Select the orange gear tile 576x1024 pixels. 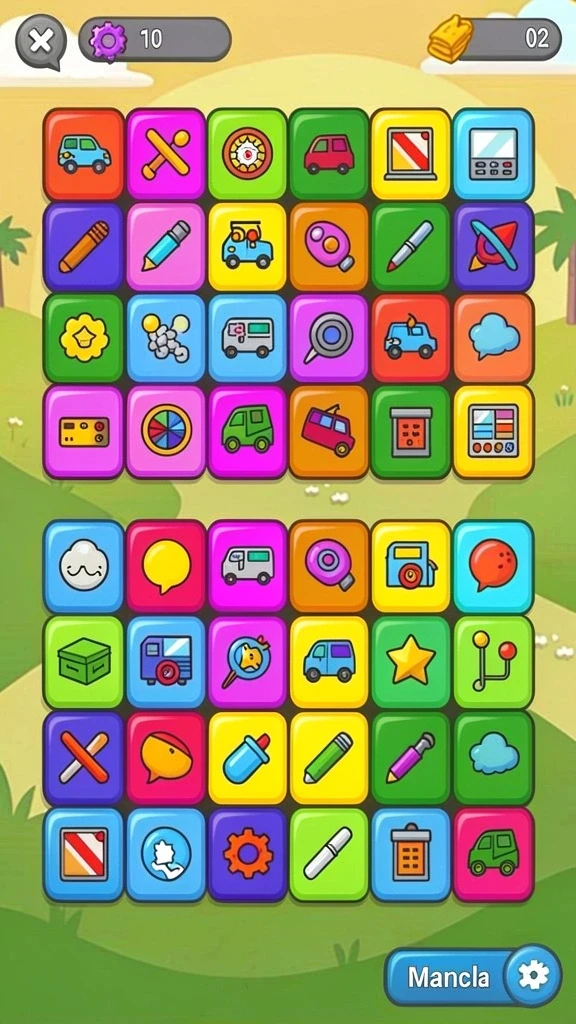[x=248, y=854]
